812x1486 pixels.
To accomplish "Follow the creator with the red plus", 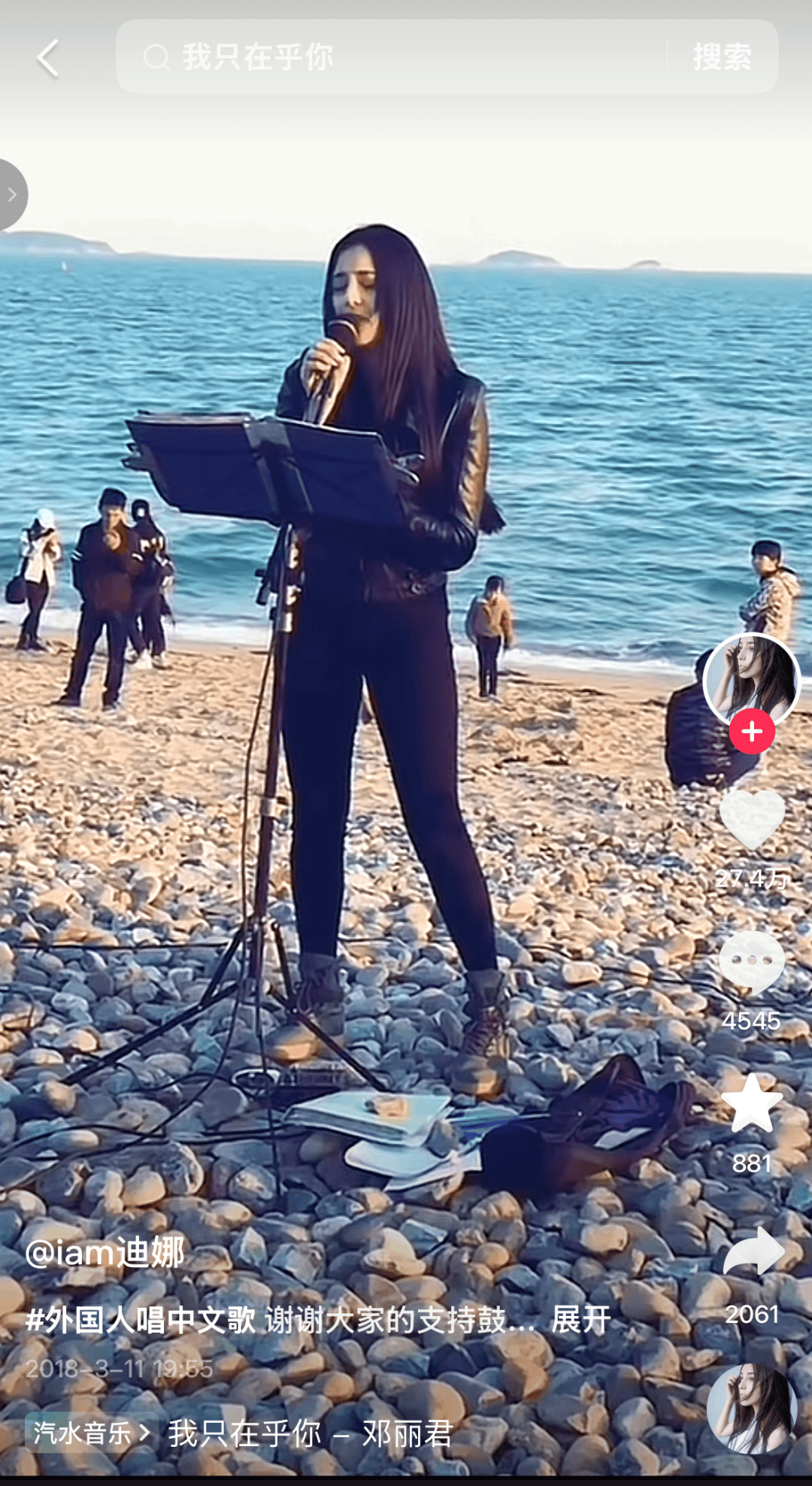I will point(751,731).
